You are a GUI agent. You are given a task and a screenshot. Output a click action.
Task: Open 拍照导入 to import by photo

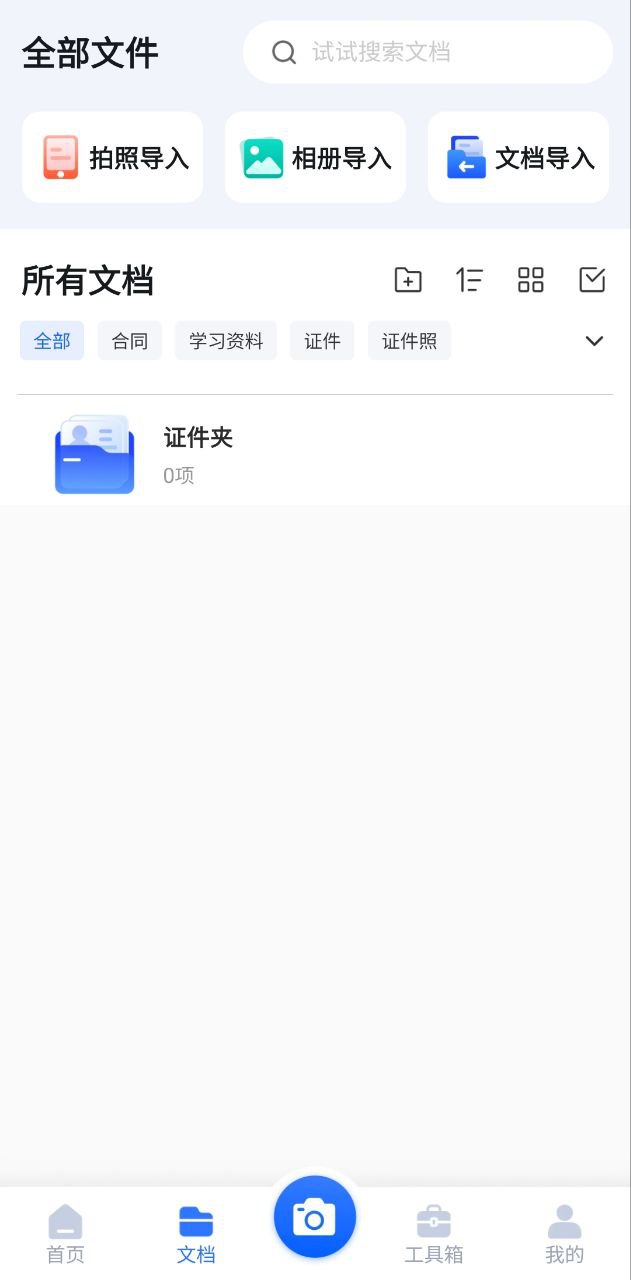112,158
